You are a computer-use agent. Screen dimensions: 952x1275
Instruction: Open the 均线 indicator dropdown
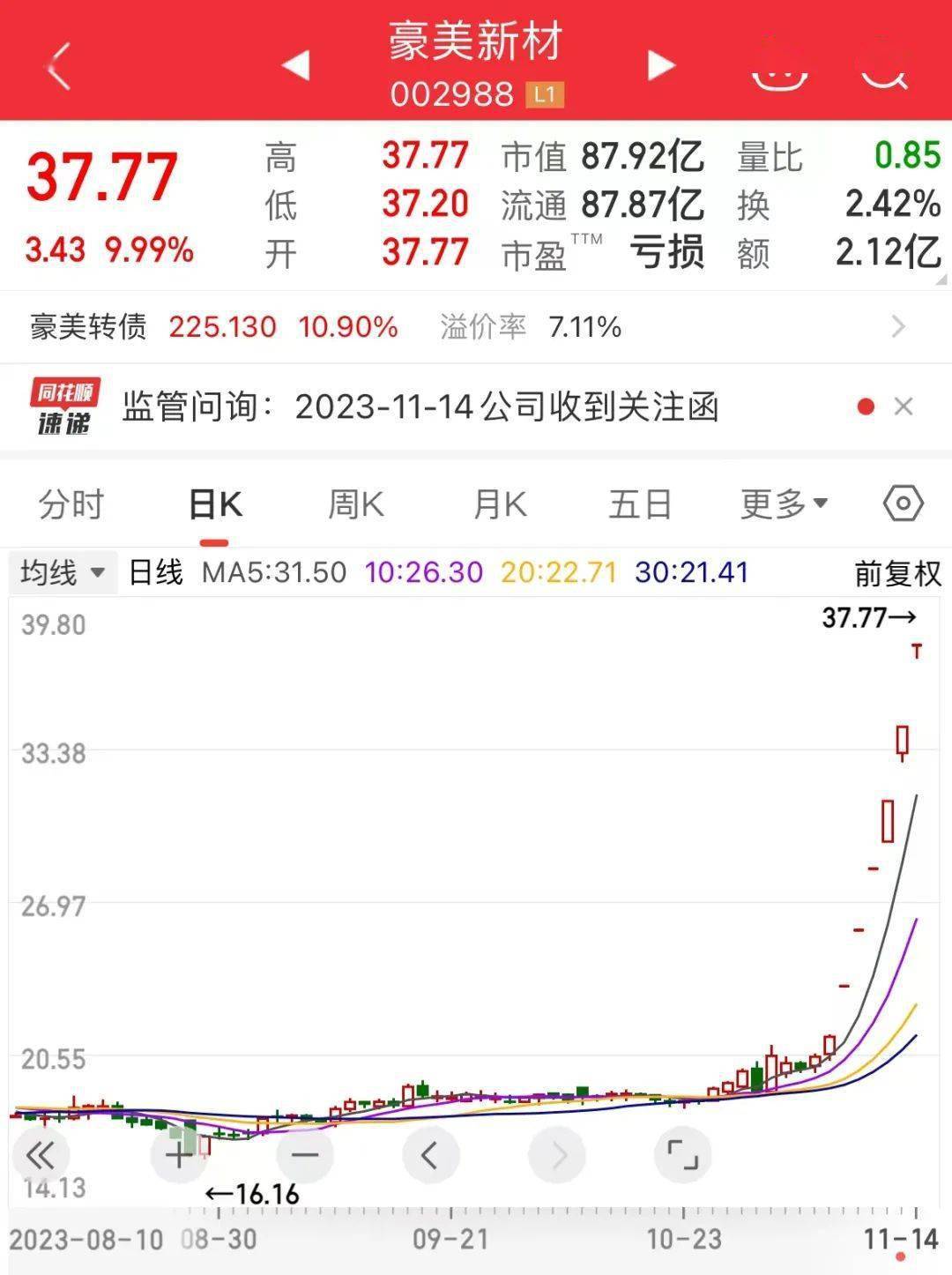[x=63, y=572]
